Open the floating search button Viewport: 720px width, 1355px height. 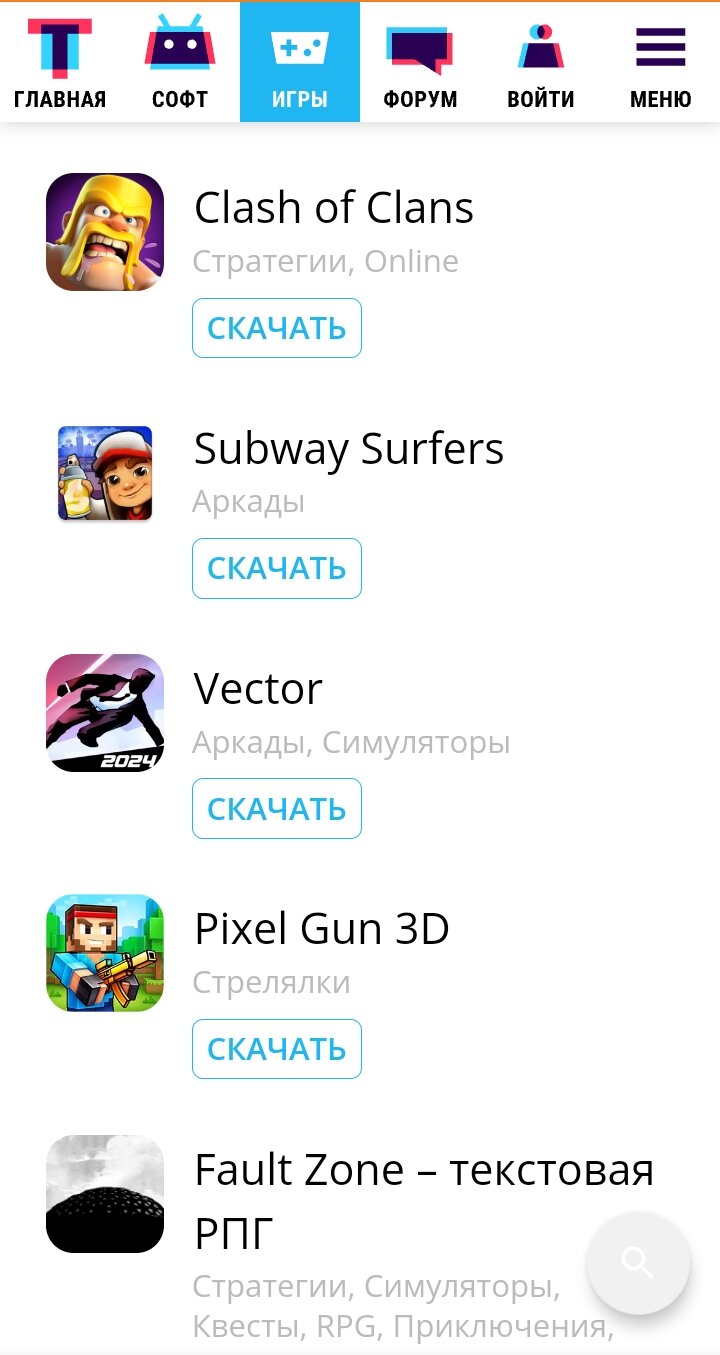638,1262
